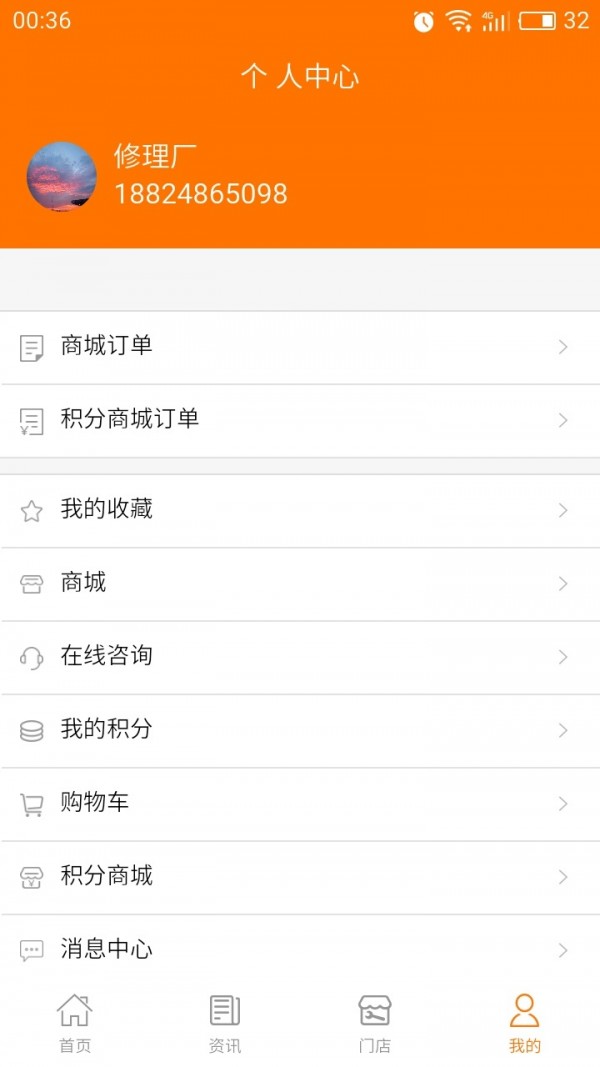
Task: View 我的收藏 favorites
Action: [x=300, y=510]
